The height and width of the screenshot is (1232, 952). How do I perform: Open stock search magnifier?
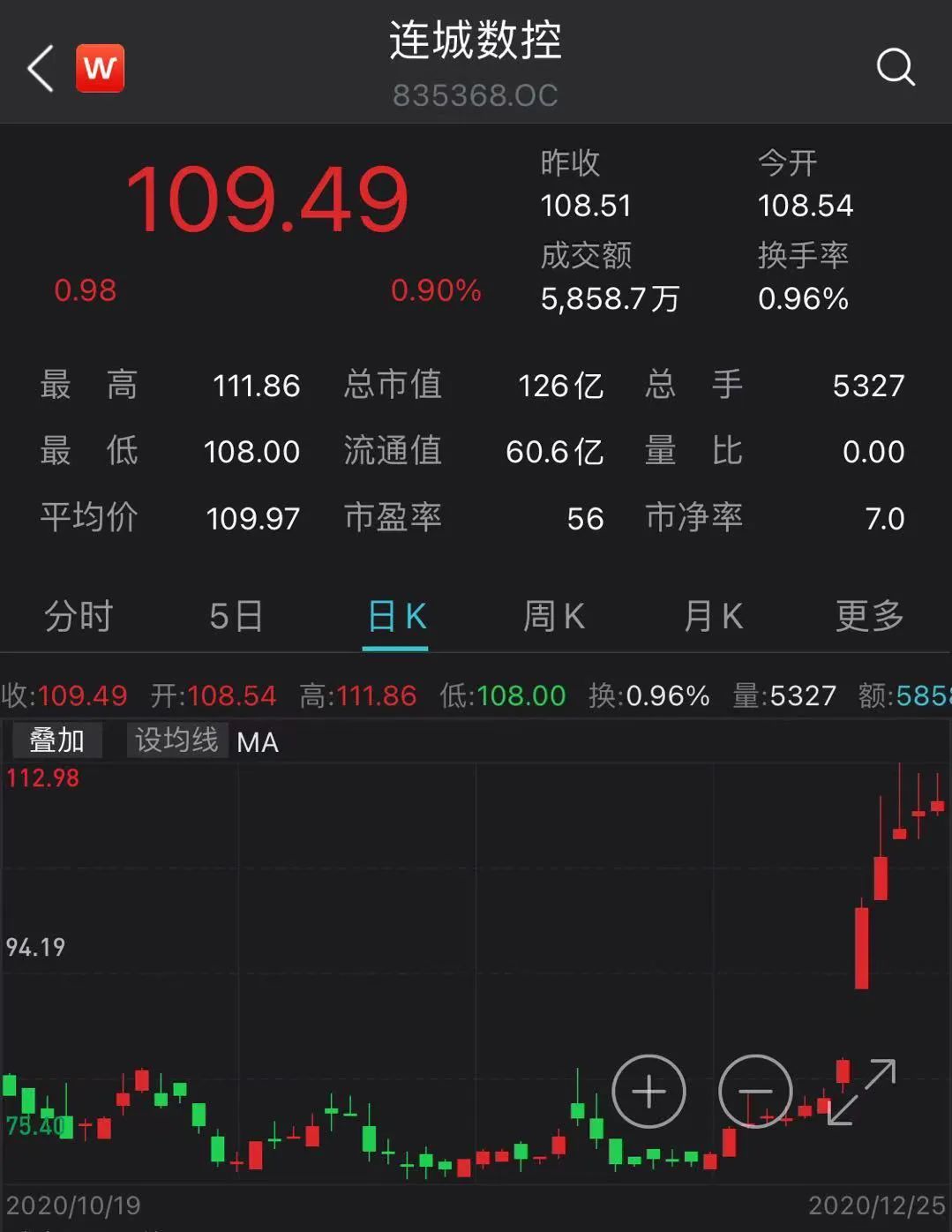tap(895, 67)
